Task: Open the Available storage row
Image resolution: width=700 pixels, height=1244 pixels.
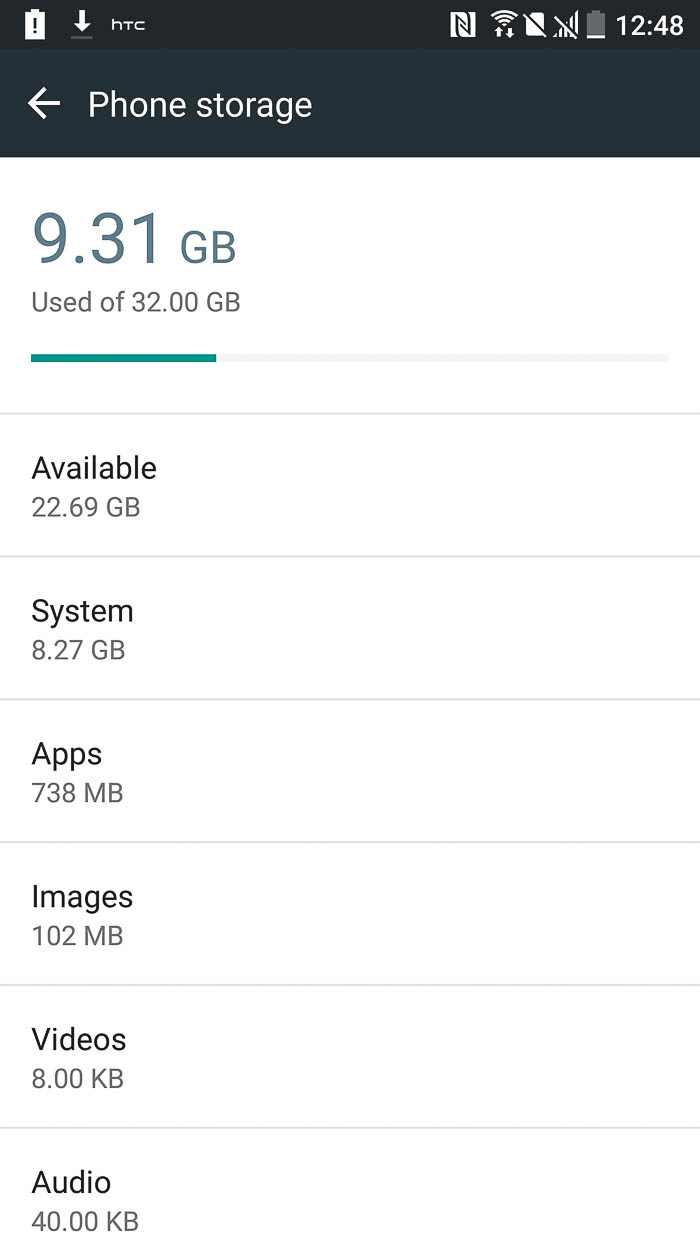Action: click(x=350, y=486)
